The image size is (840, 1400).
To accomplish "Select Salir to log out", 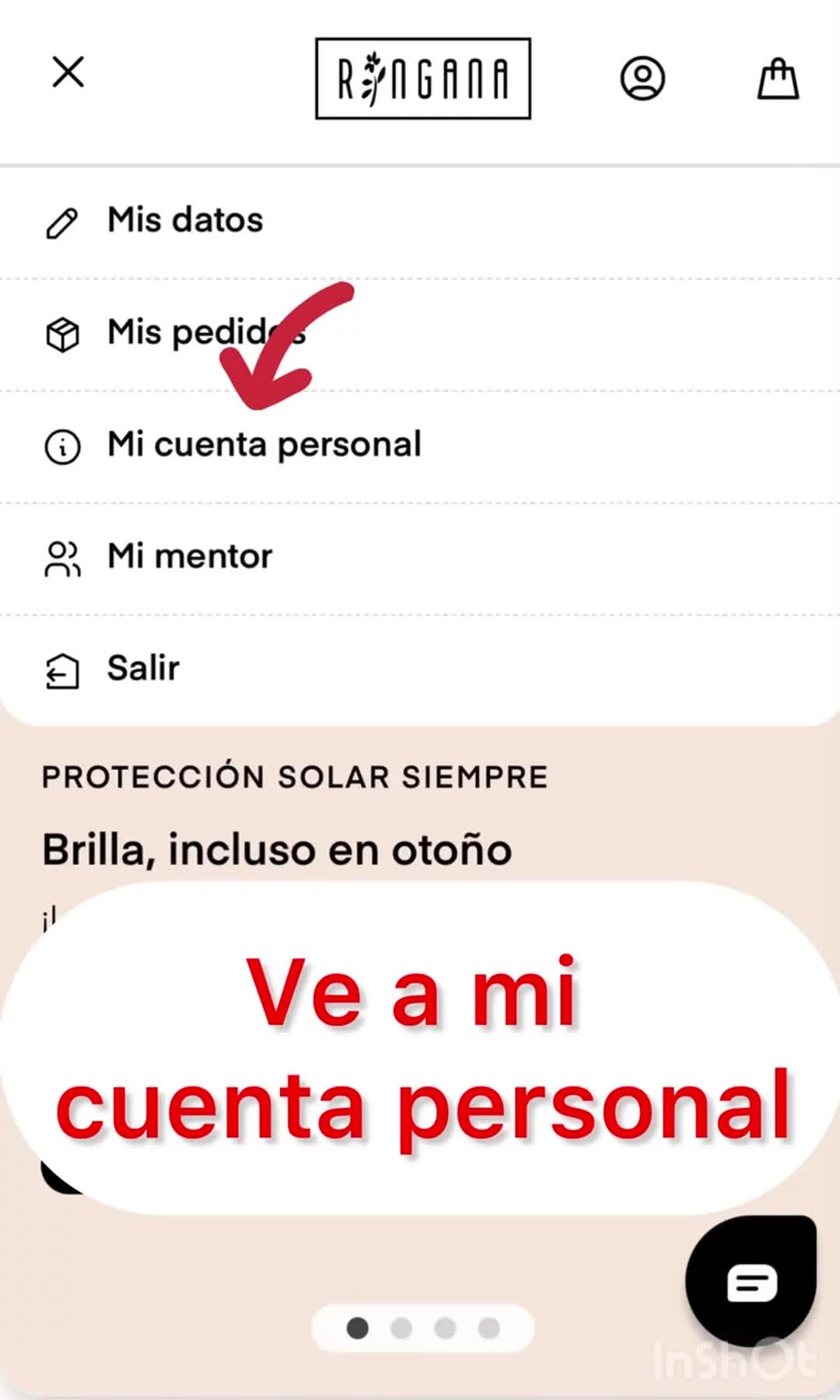I will 143,669.
